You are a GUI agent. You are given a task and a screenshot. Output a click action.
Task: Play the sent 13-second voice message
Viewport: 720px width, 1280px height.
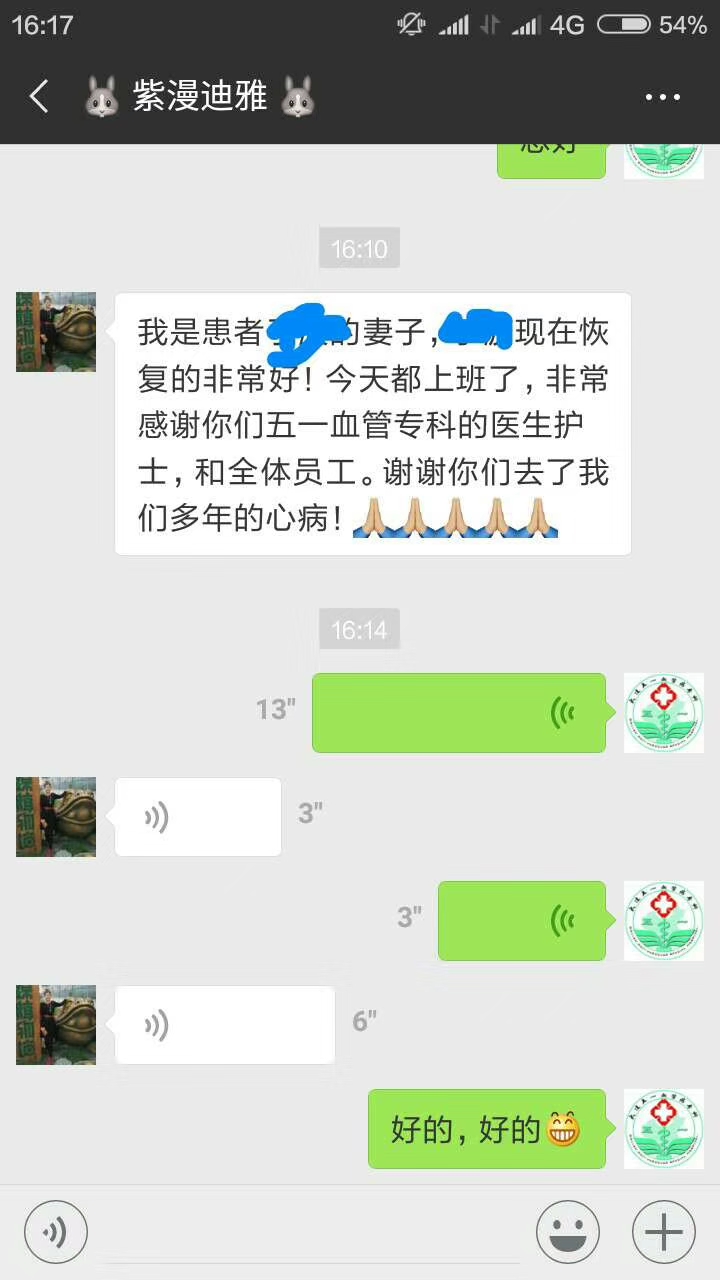[459, 712]
